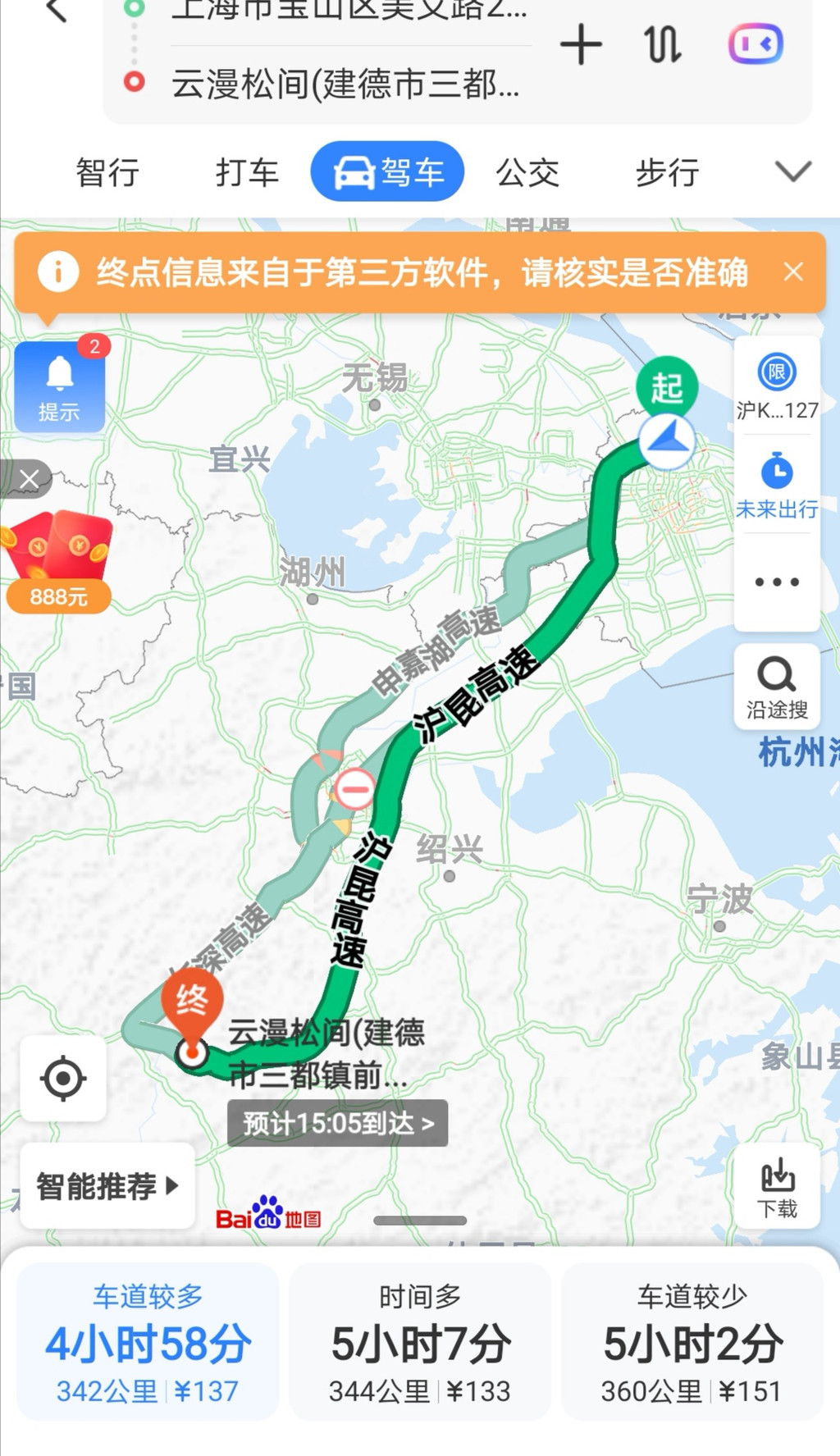Viewport: 840px width, 1456px height.
Task: Open 提示 alerts bell
Action: coord(59,386)
